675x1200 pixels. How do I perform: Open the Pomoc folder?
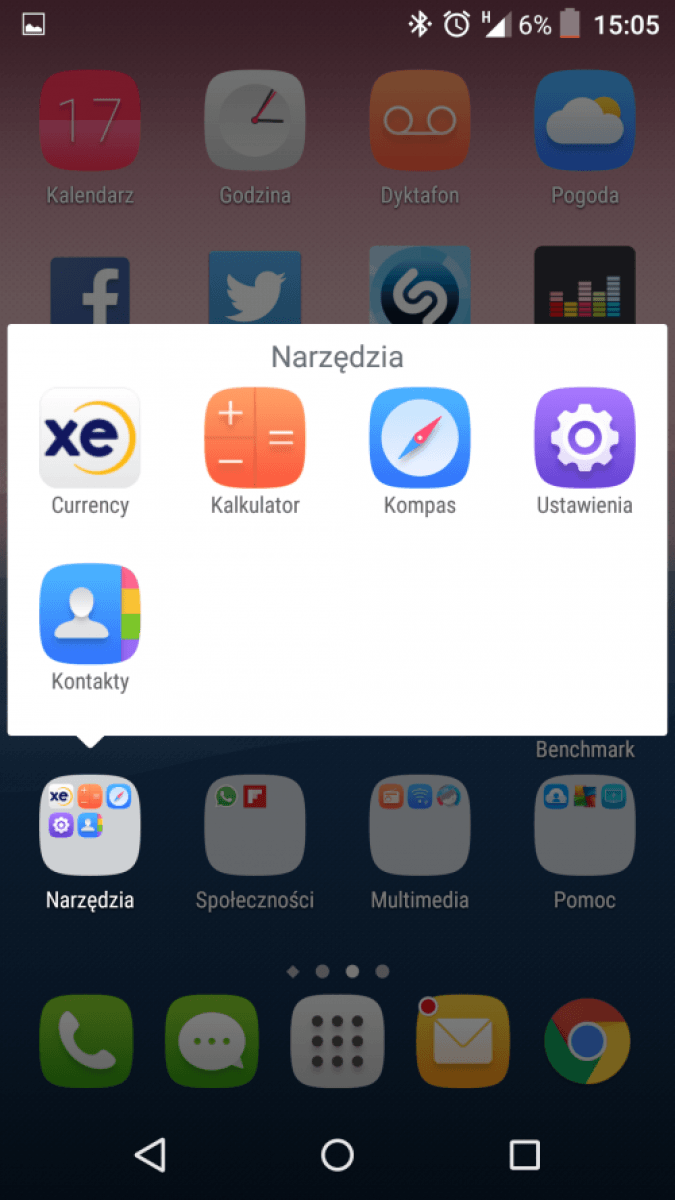click(584, 826)
